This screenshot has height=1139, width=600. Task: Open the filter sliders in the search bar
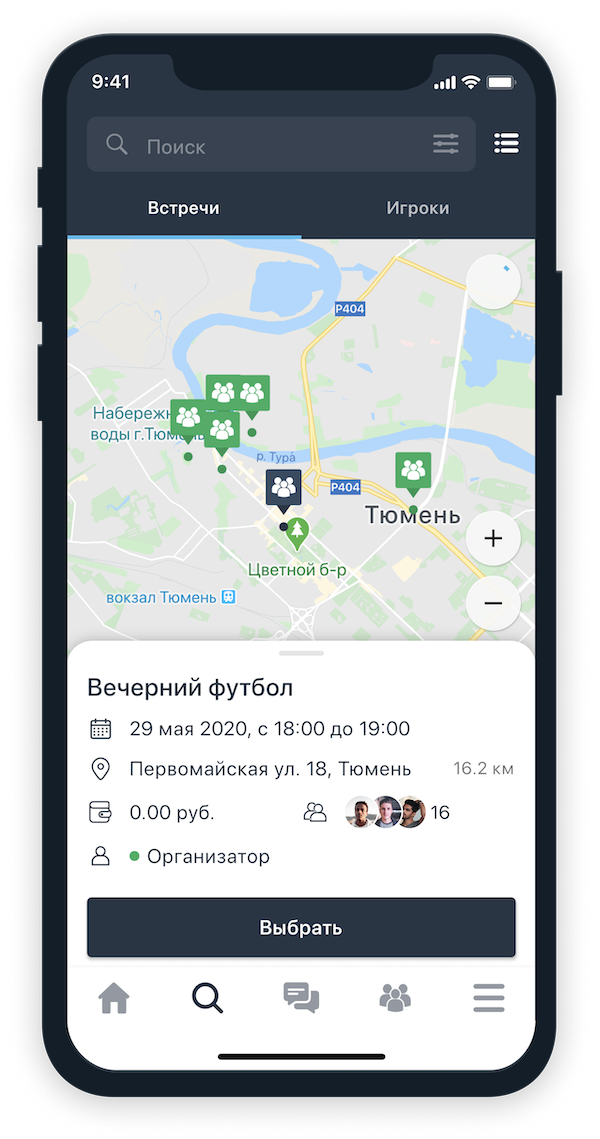446,145
